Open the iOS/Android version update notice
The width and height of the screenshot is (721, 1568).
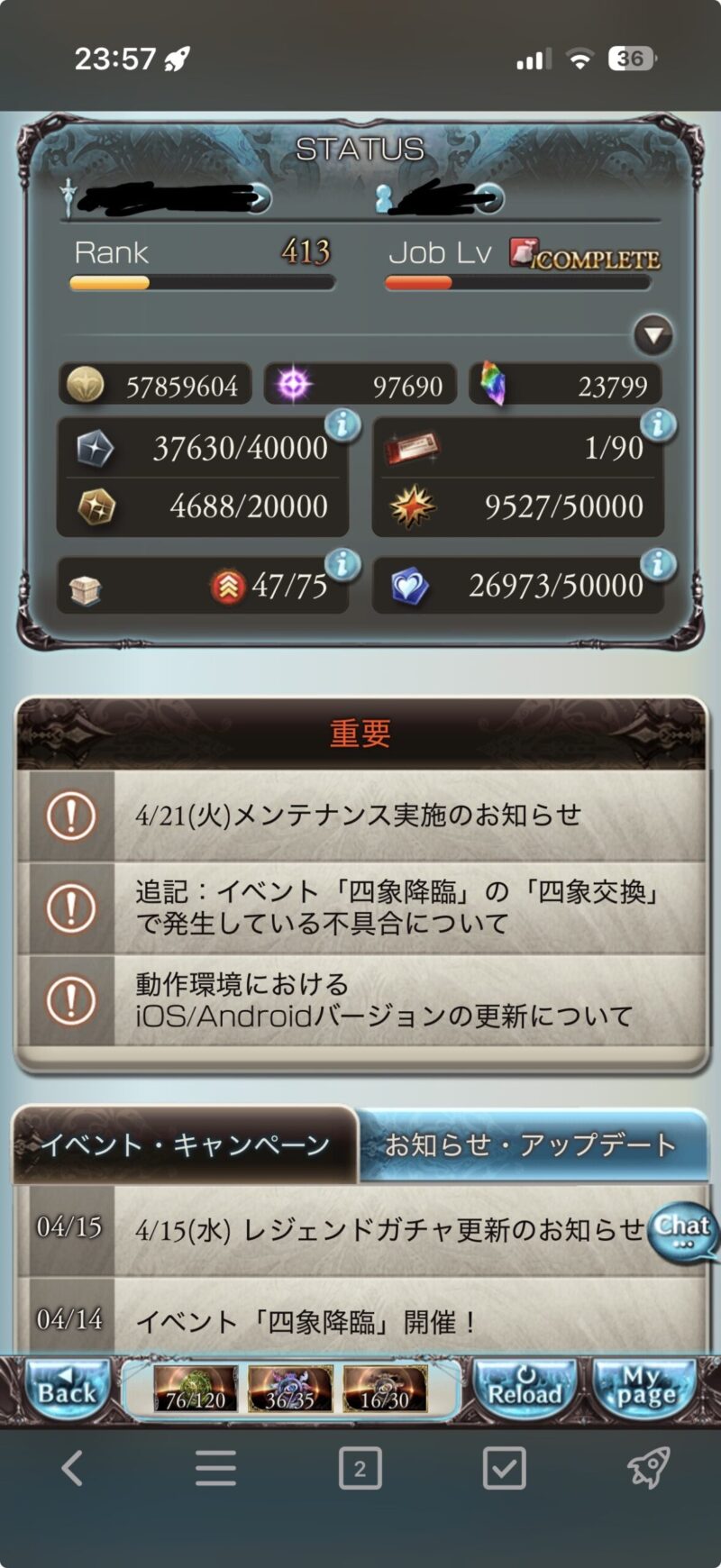click(360, 1000)
